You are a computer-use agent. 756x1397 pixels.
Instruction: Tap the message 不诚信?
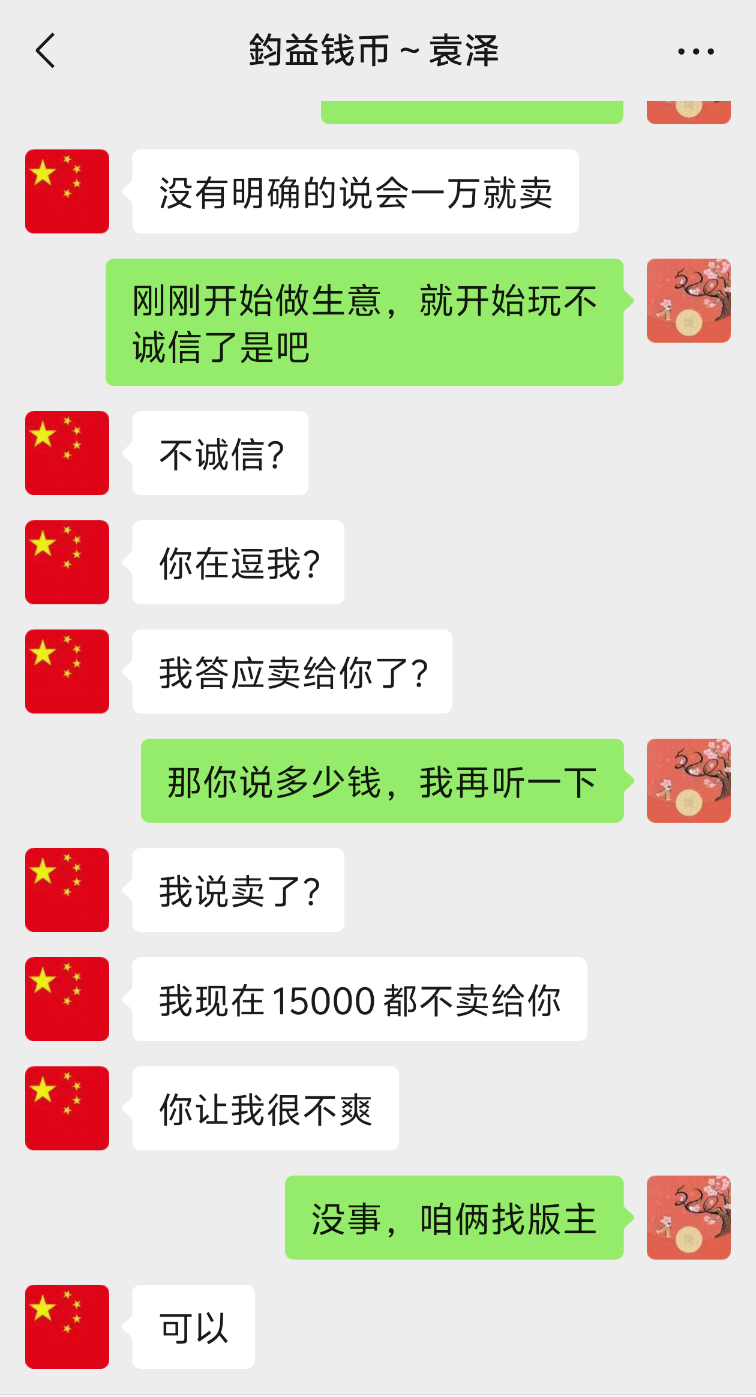(x=219, y=453)
